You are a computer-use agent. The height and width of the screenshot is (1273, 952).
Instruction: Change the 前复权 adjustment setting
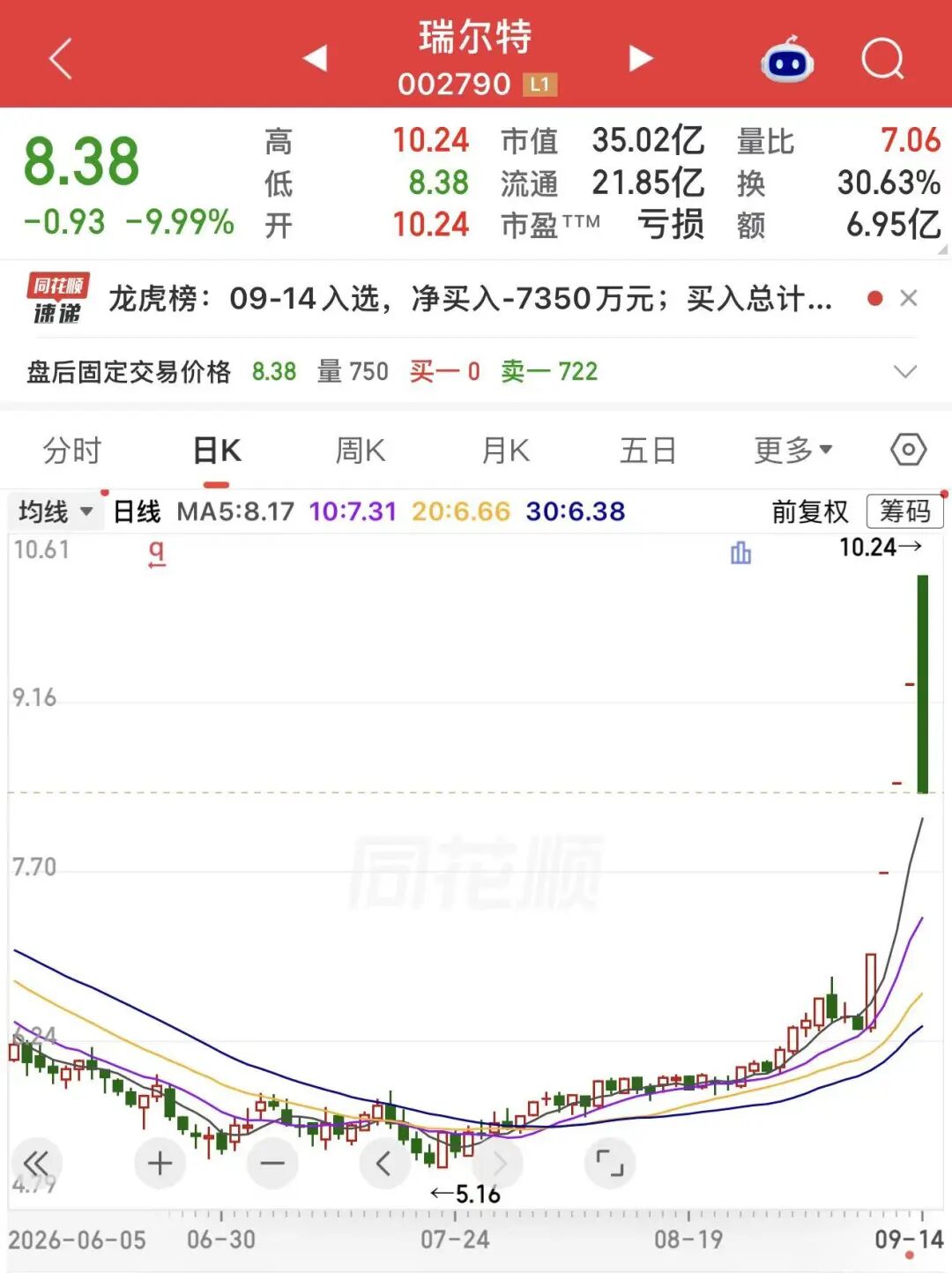pyautogui.click(x=809, y=511)
